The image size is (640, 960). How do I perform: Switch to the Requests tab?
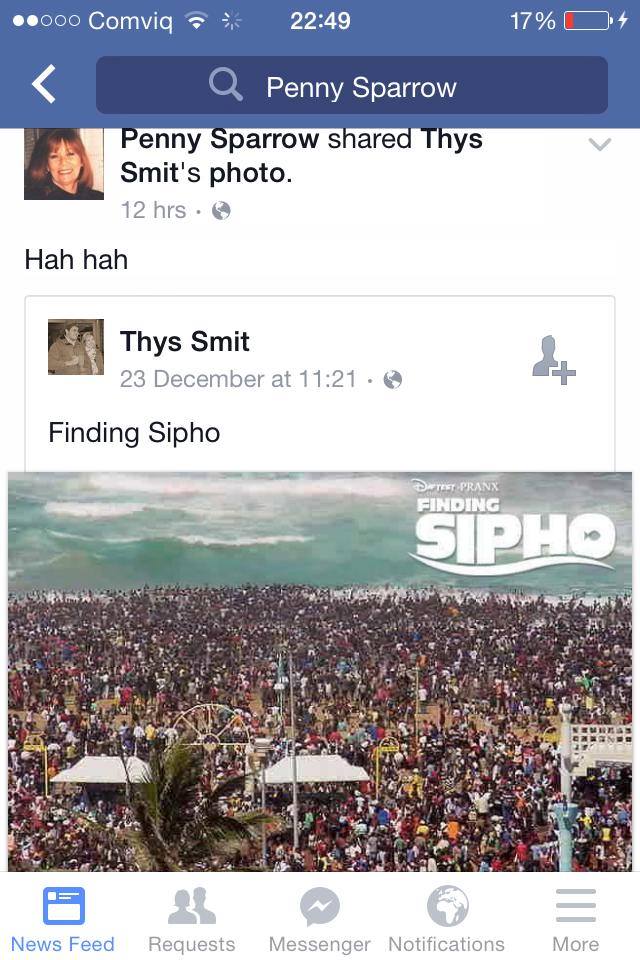pos(191,919)
